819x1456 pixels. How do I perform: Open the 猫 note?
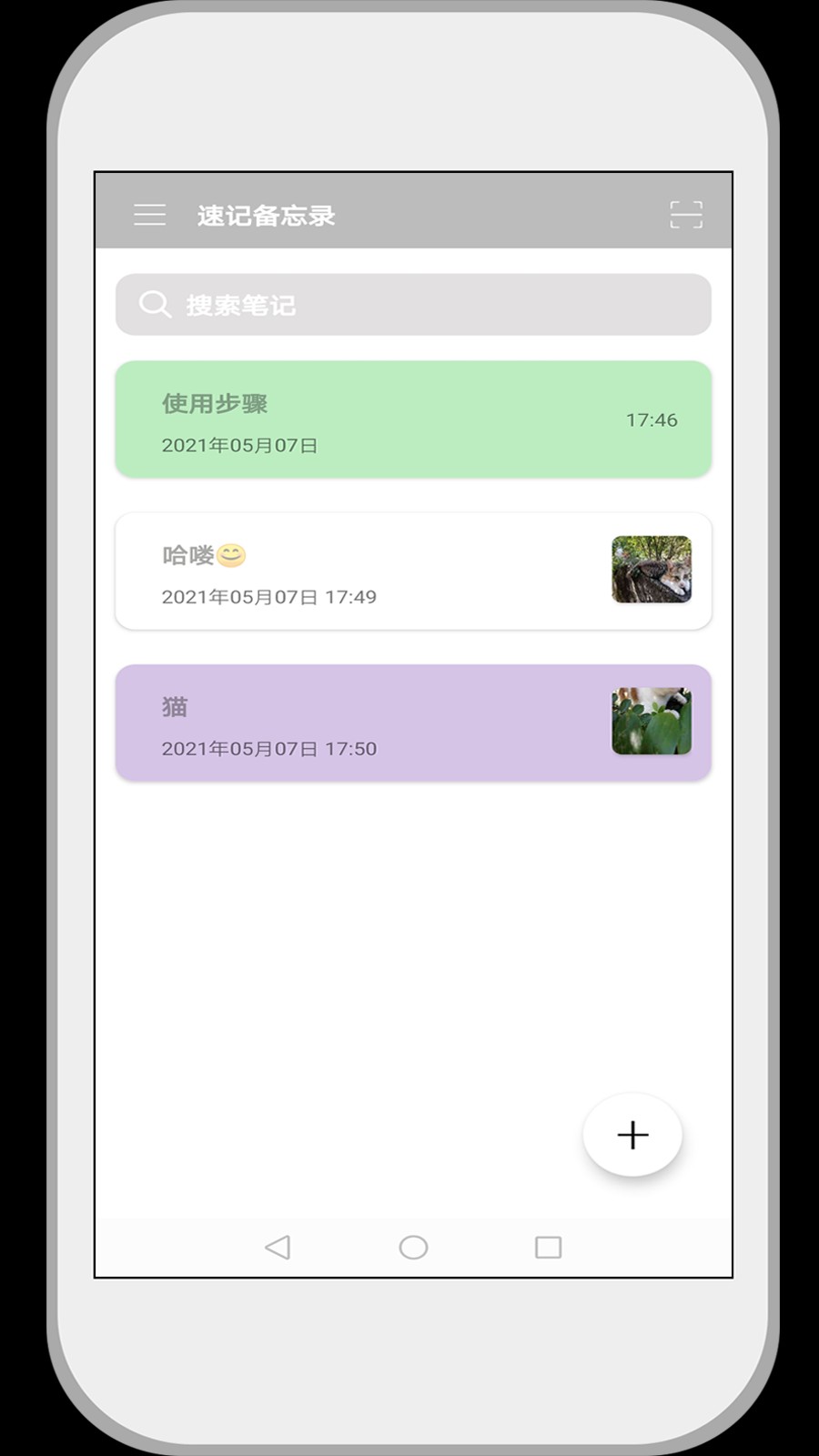coord(413,723)
